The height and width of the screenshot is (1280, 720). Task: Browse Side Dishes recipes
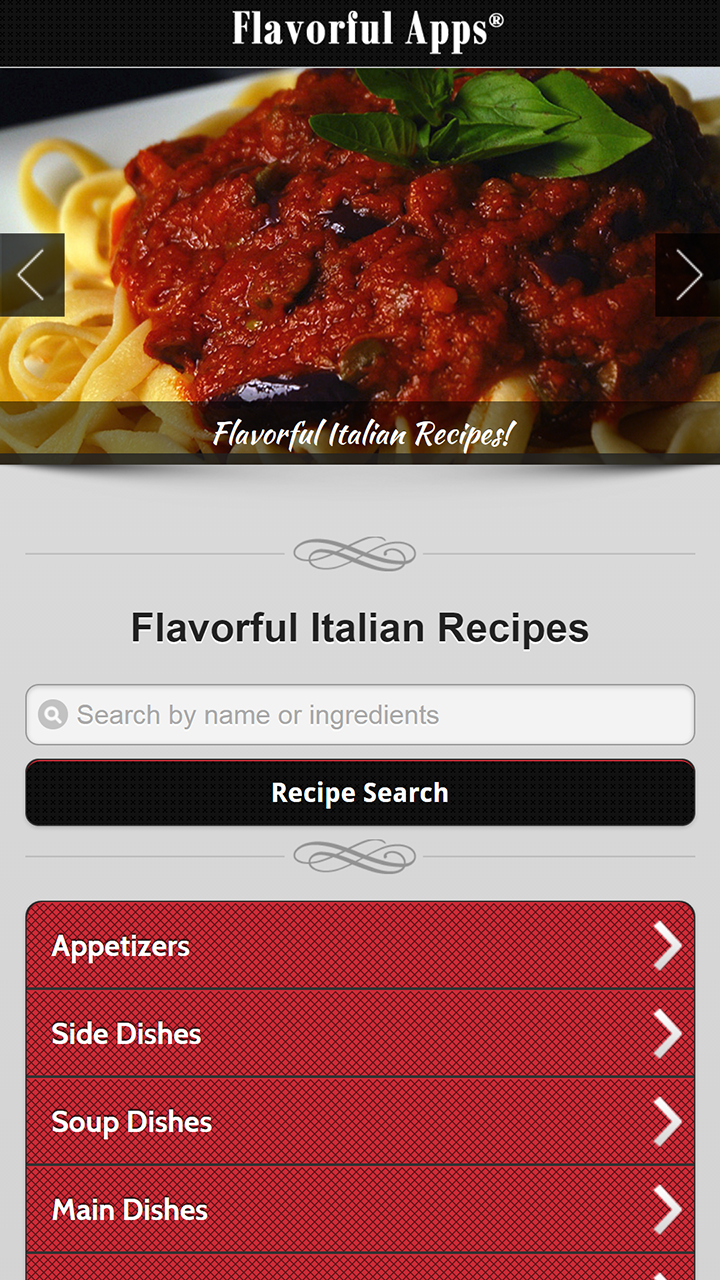[x=360, y=1034]
